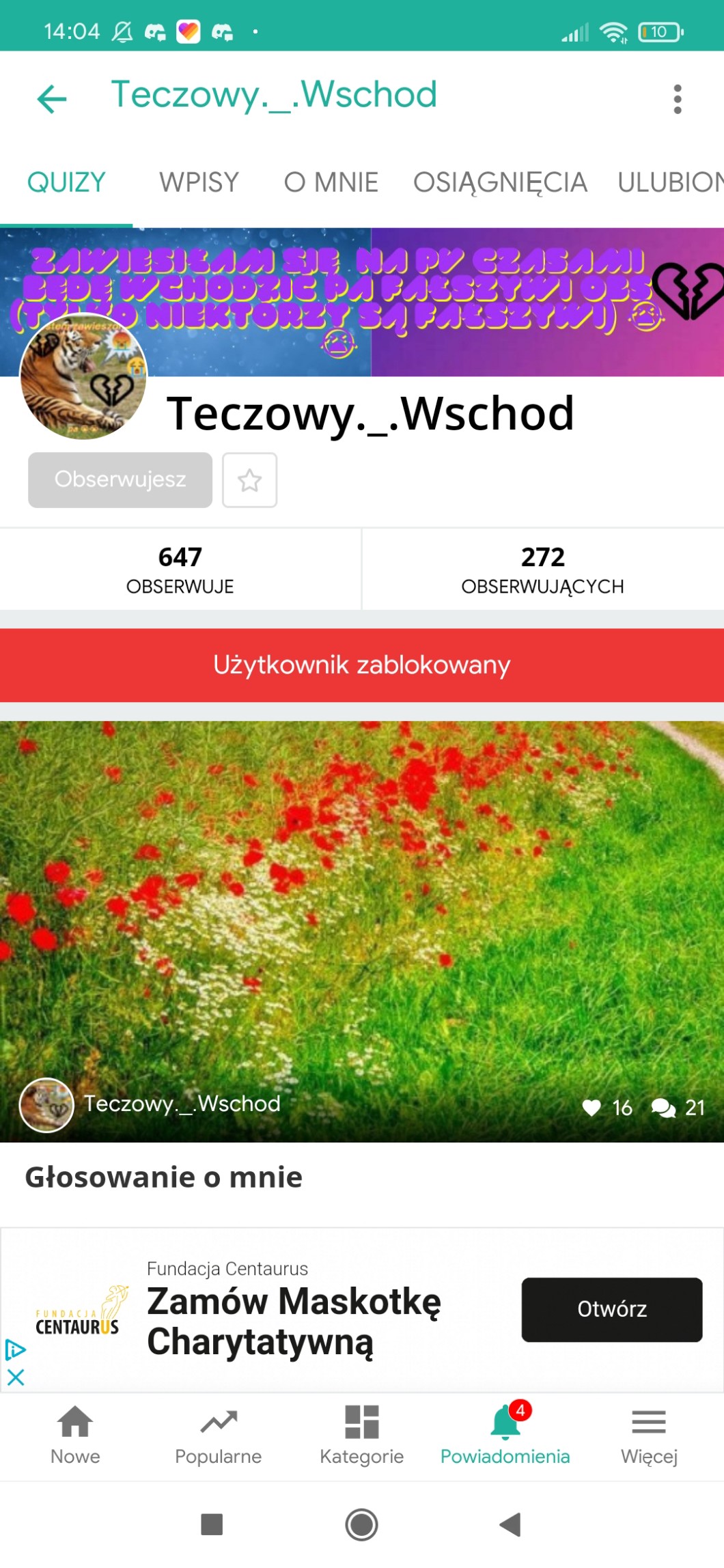The height and width of the screenshot is (1568, 724).
Task: Tap the Użytkownik zablokowany red button
Action: point(362,664)
